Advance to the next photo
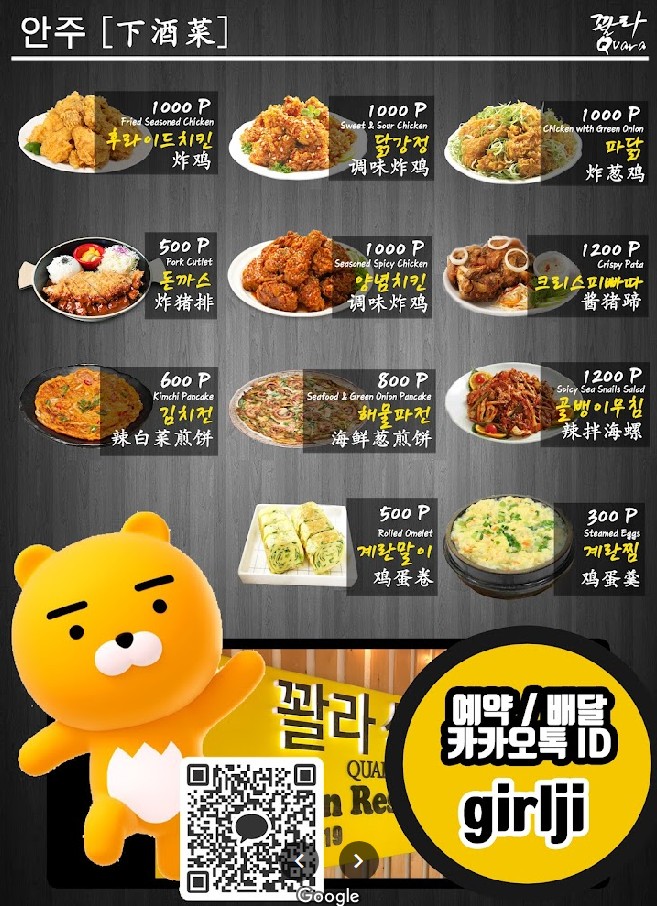Screen dimensions: 657x906 (358, 859)
